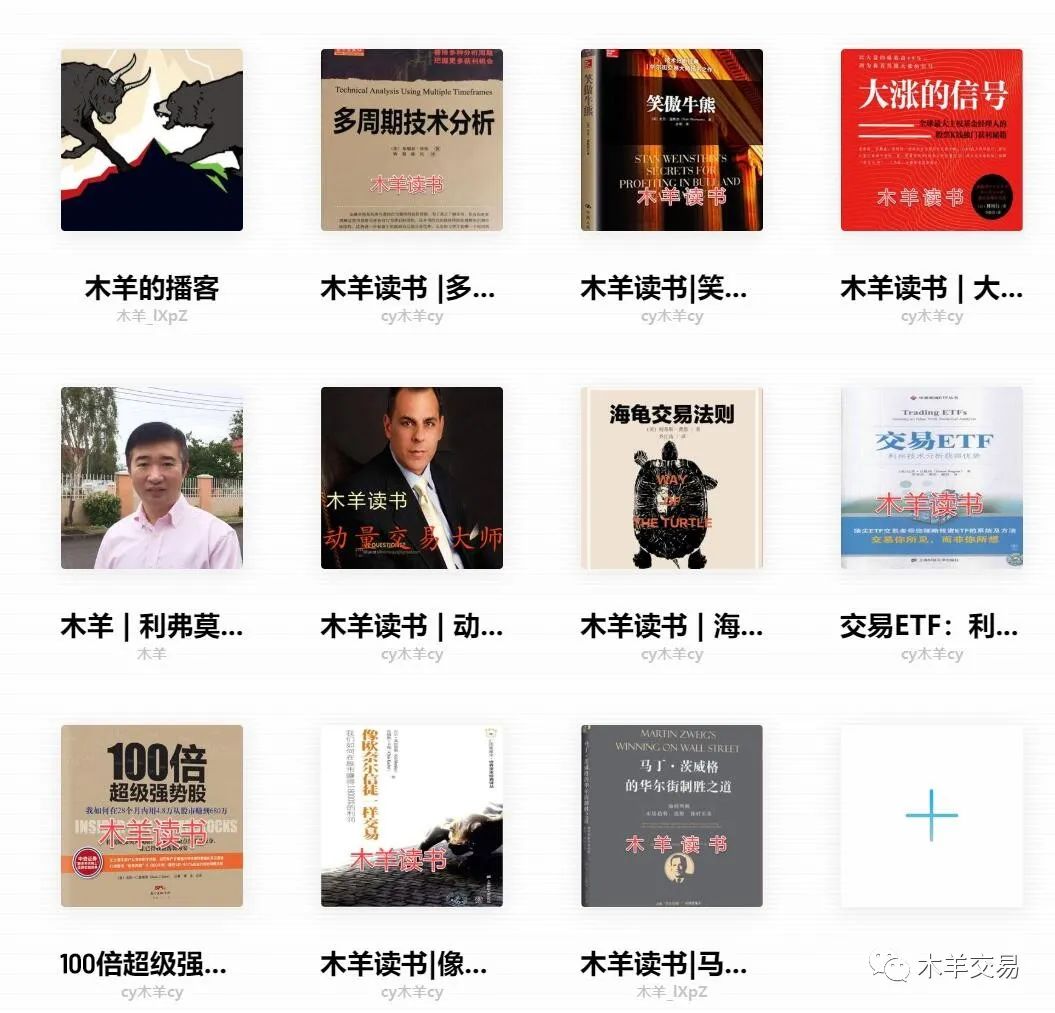The image size is (1055, 1013).
Task: Open the 木羊的播客 album
Action: pos(152,140)
